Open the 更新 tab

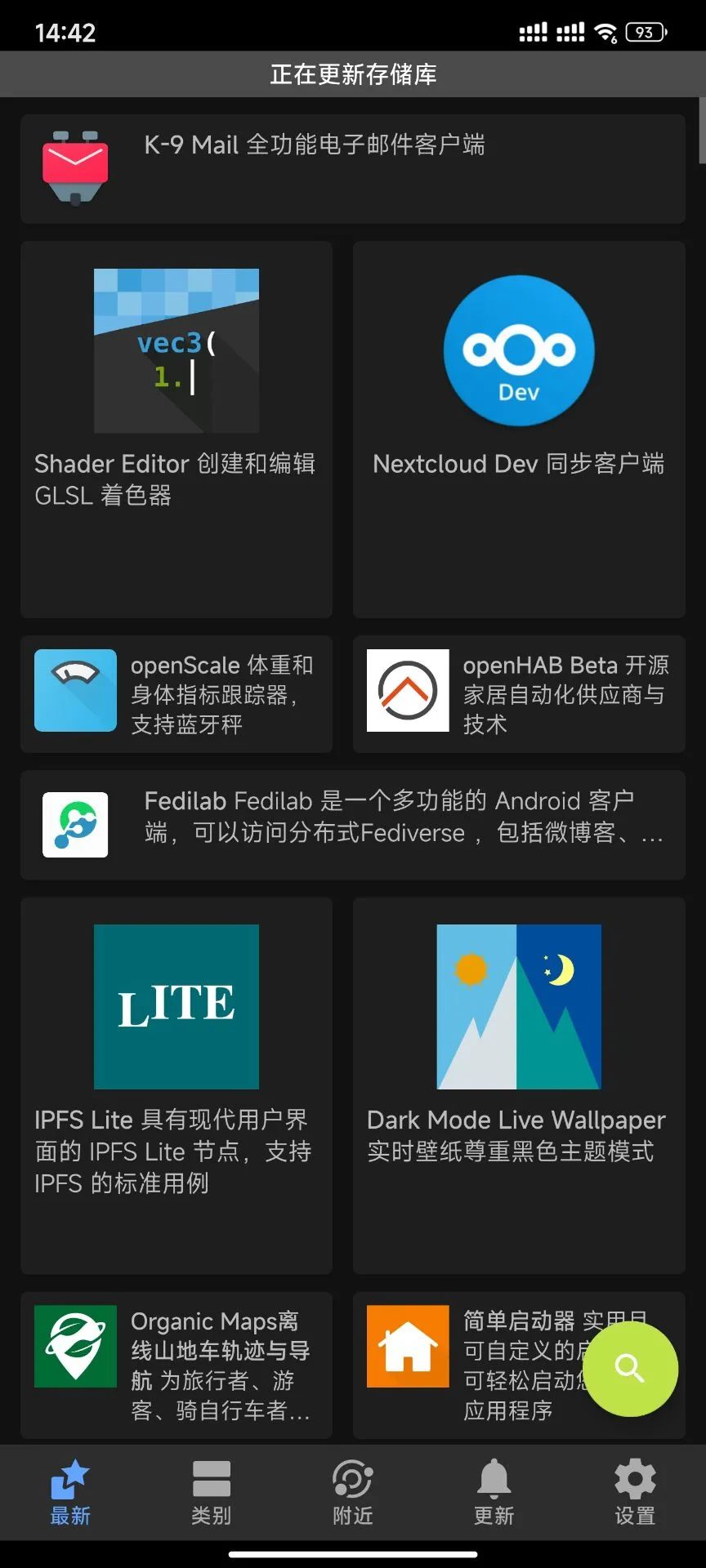(494, 1493)
